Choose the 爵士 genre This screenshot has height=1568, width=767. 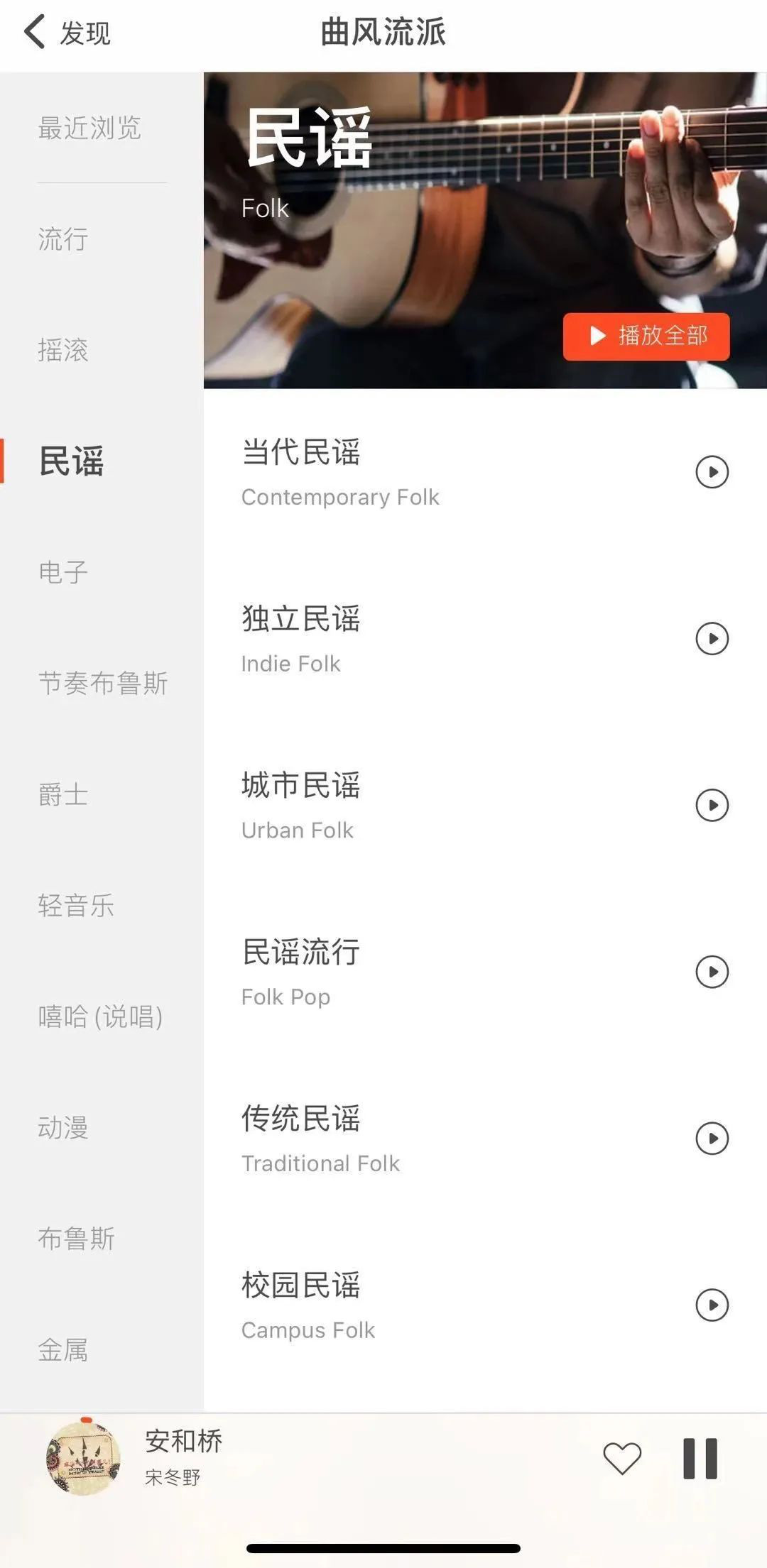pyautogui.click(x=63, y=794)
